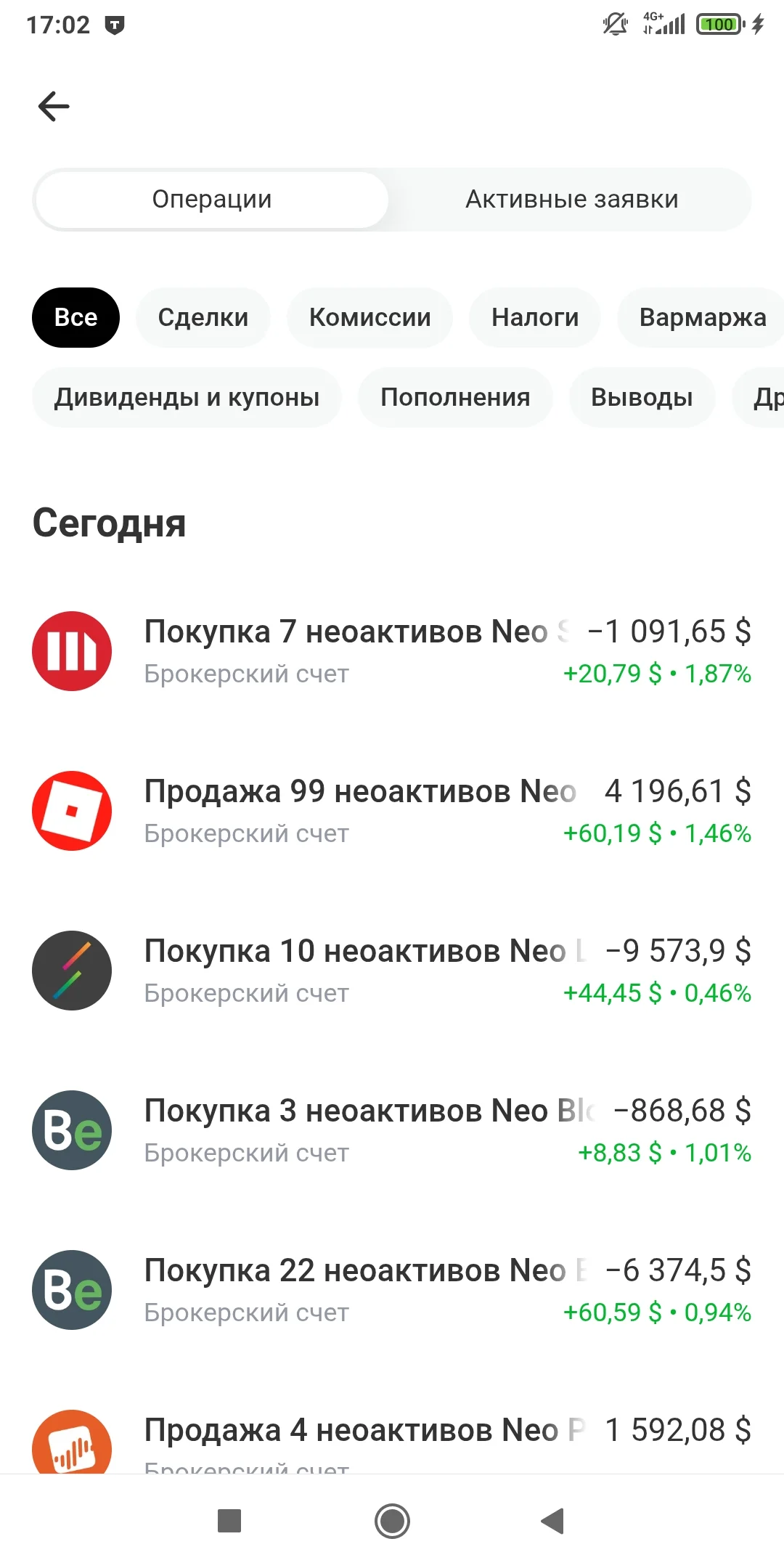Select the Операции tab
The image size is (784, 1568).
tap(212, 199)
